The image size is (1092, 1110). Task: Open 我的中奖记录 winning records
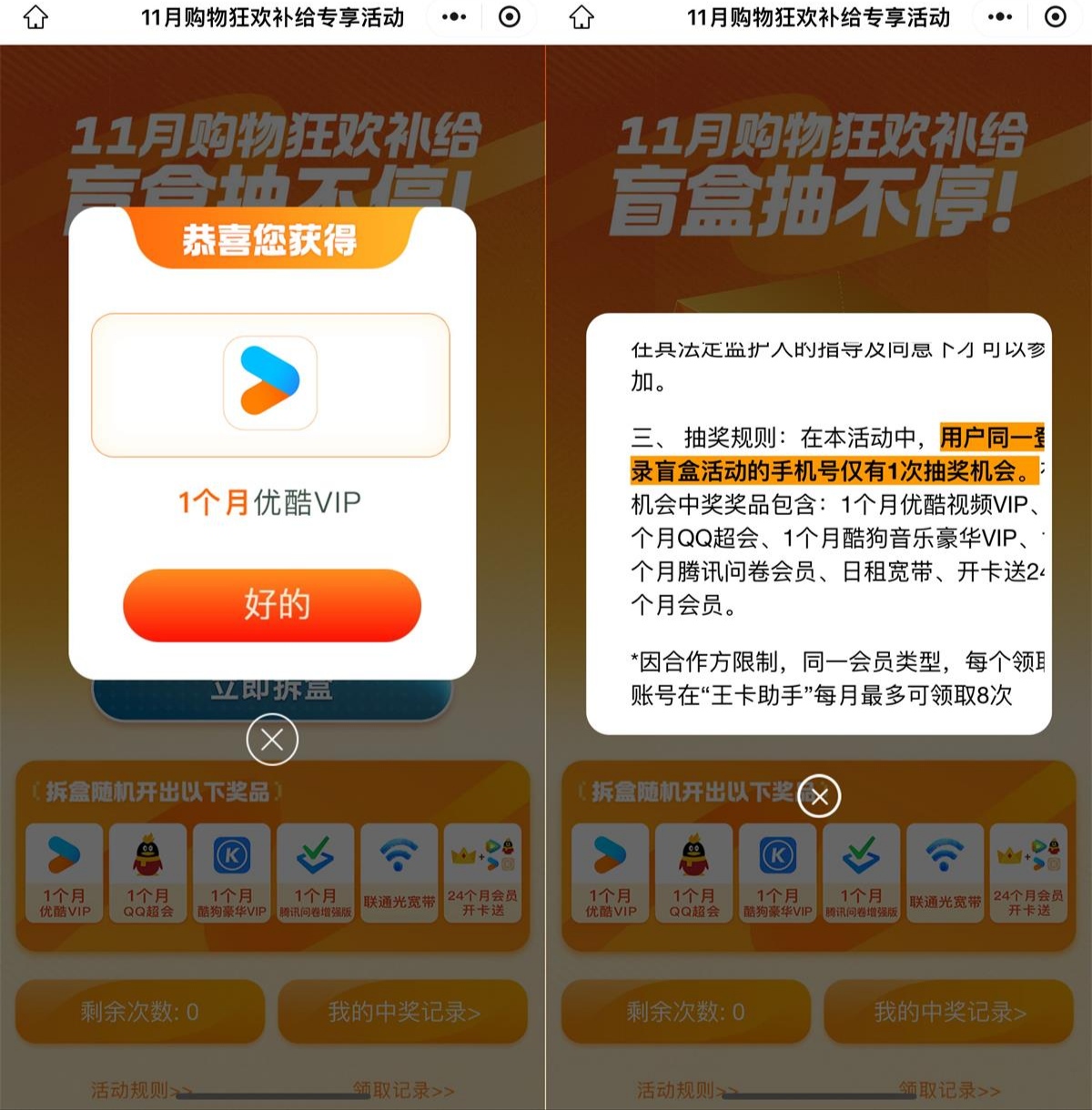[403, 1011]
